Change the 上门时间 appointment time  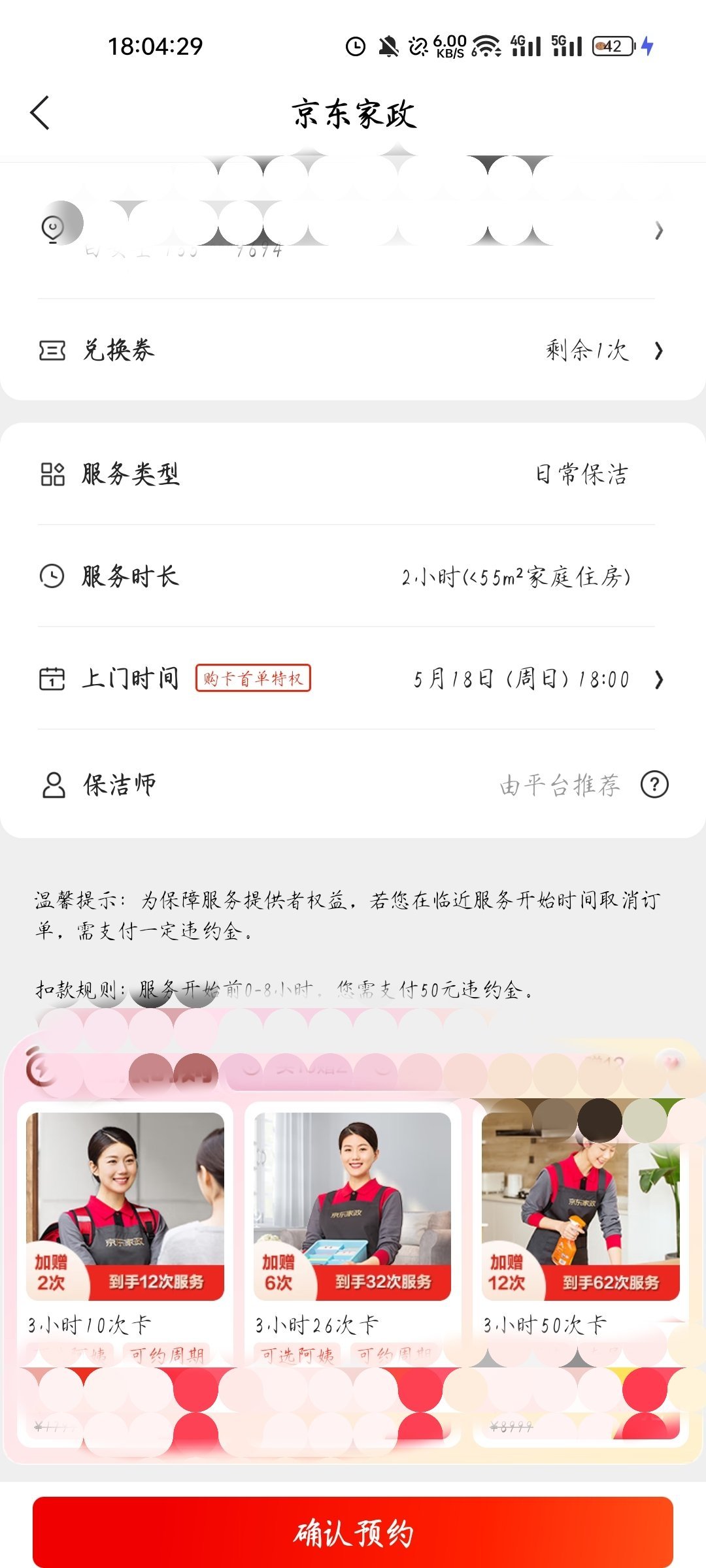523,679
